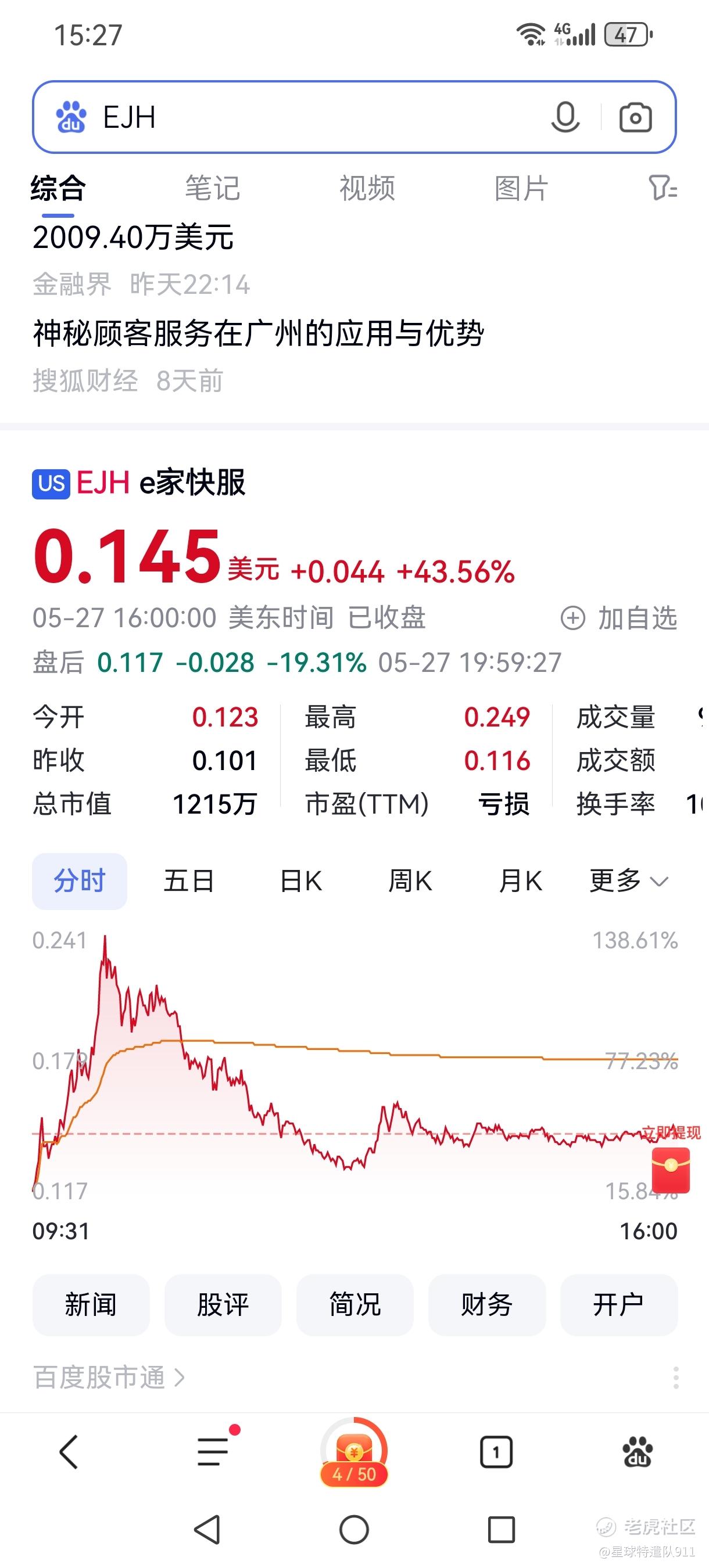Open the 百度股市通 link

(109, 1378)
